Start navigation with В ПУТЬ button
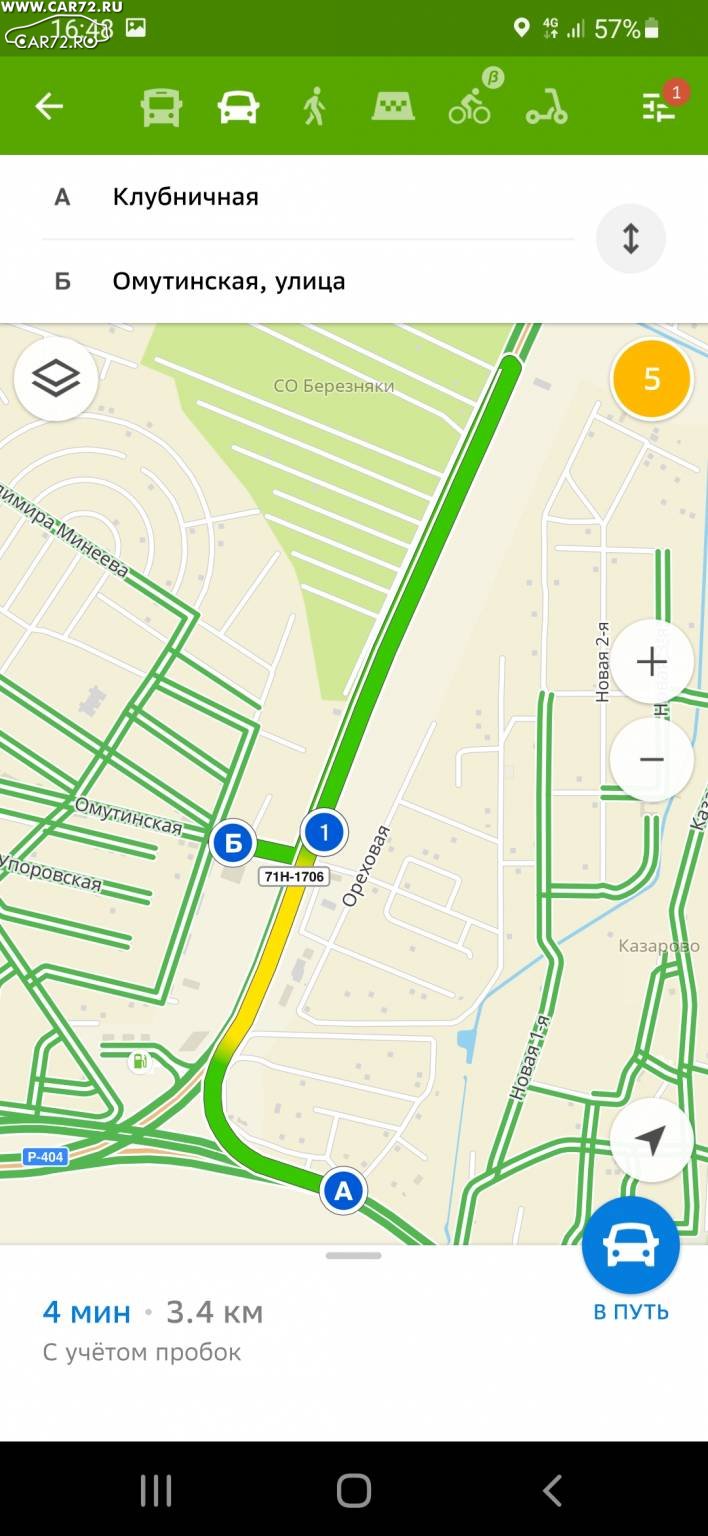The width and height of the screenshot is (708, 1536). pos(631,1260)
